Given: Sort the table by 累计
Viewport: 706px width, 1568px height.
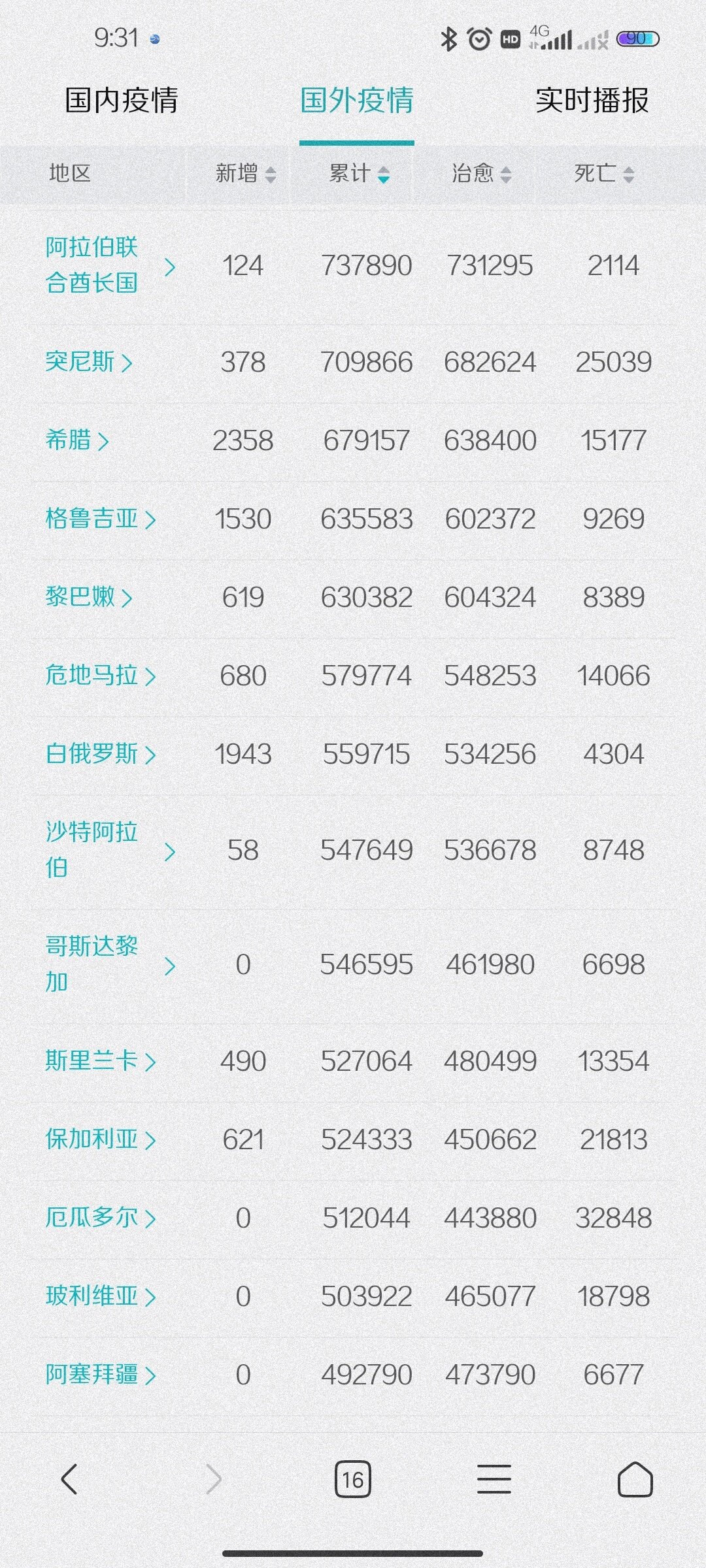Looking at the screenshot, I should coord(359,173).
